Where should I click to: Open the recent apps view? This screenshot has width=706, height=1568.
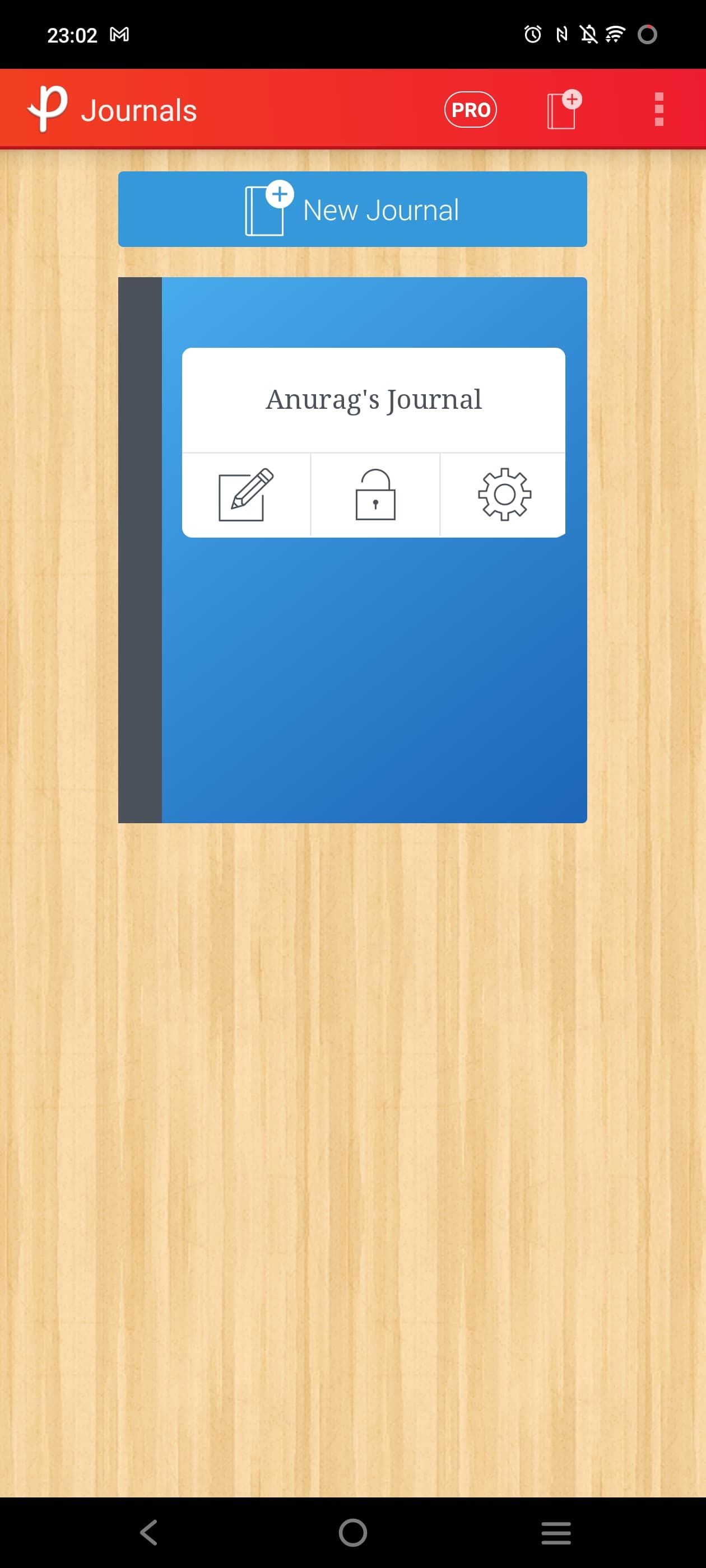point(555,1532)
